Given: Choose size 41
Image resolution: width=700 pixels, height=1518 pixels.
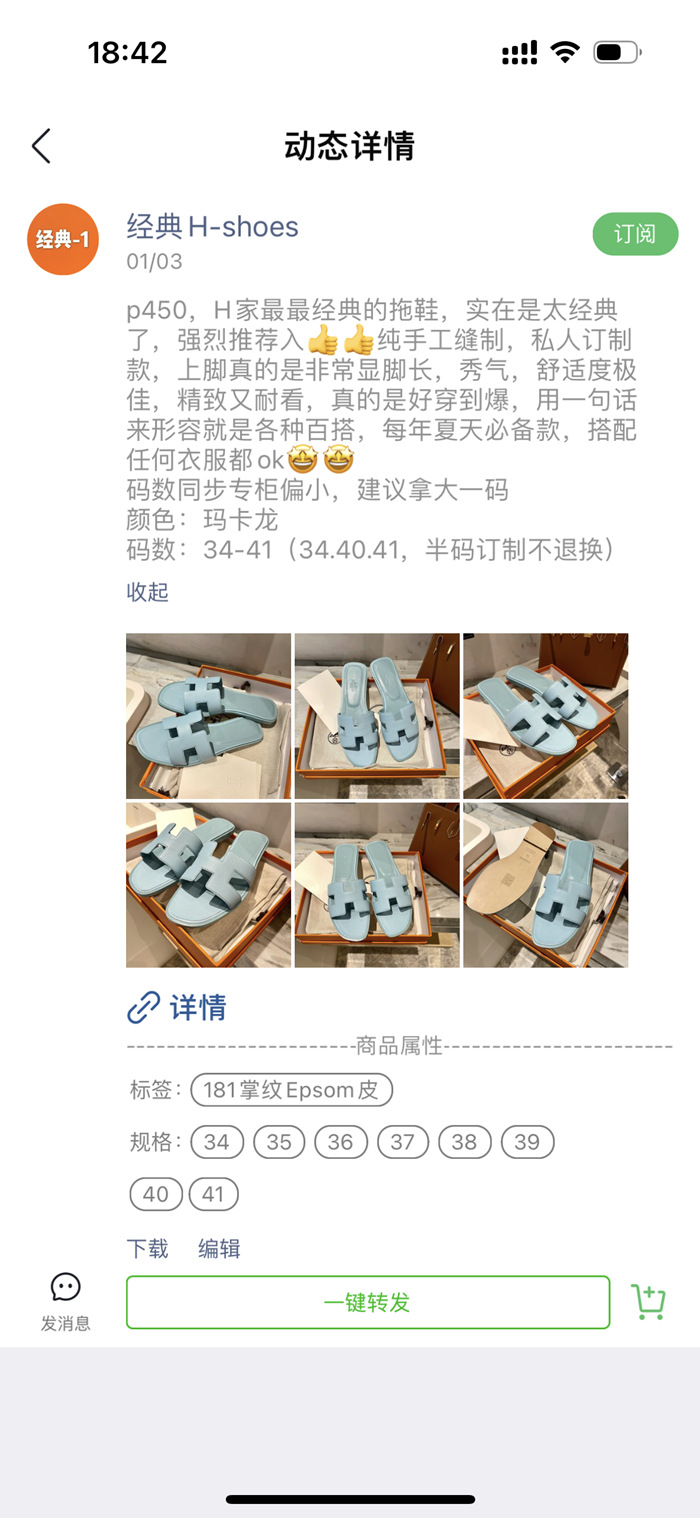Looking at the screenshot, I should click(213, 1194).
